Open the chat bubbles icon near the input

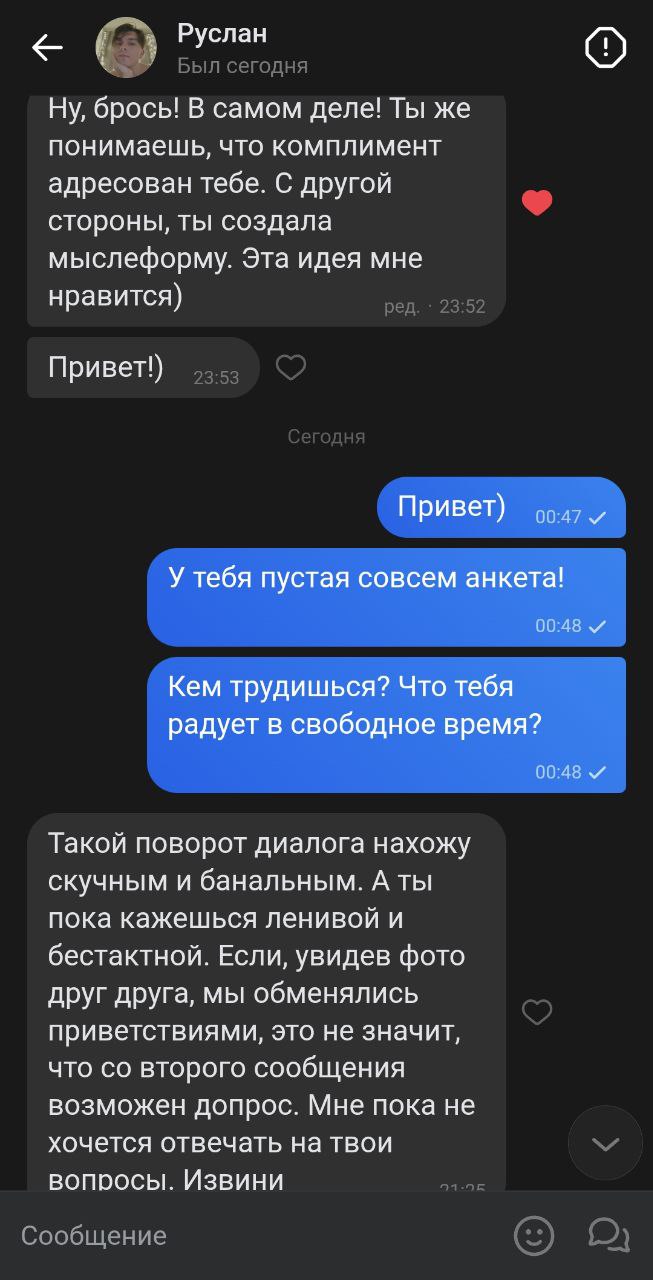[609, 1235]
